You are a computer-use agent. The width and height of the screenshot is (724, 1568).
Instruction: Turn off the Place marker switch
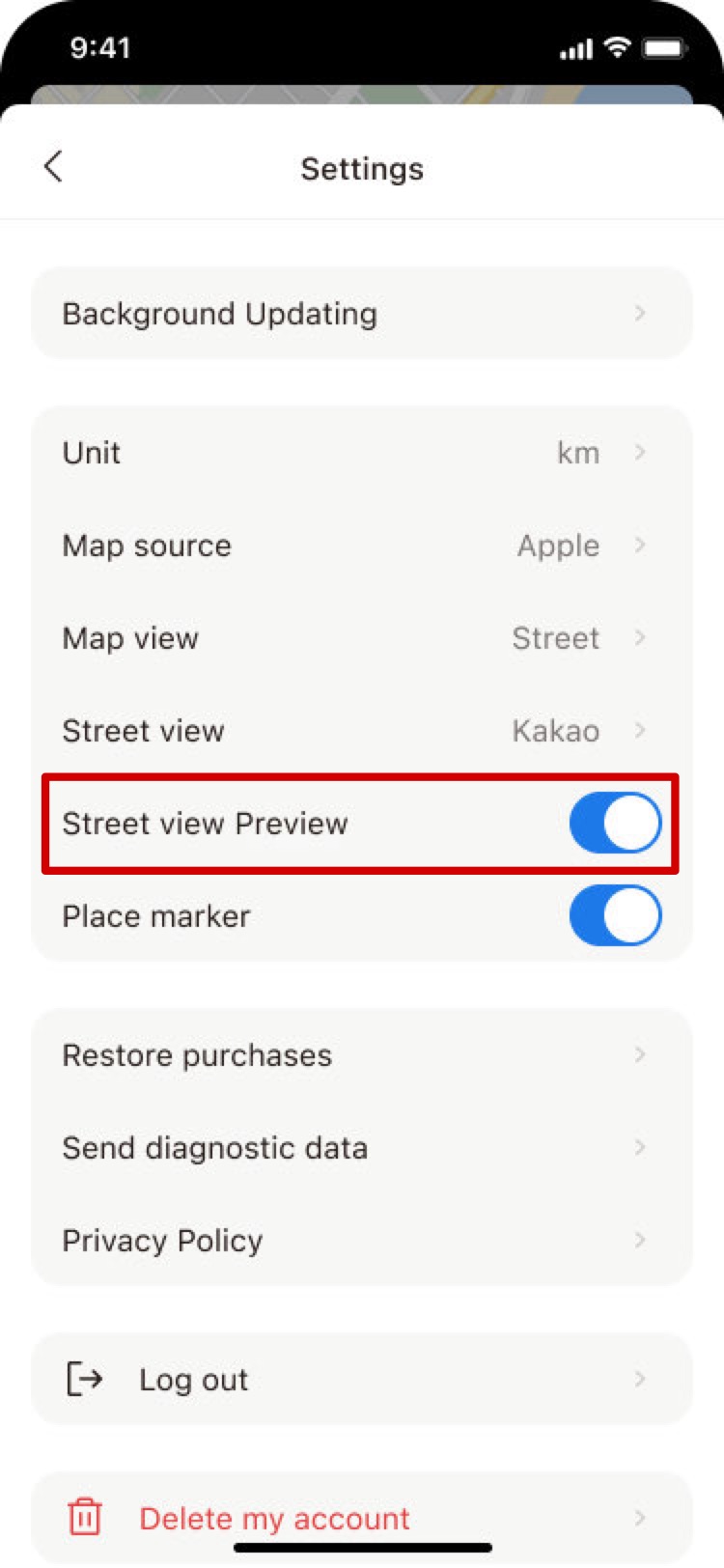pos(615,916)
